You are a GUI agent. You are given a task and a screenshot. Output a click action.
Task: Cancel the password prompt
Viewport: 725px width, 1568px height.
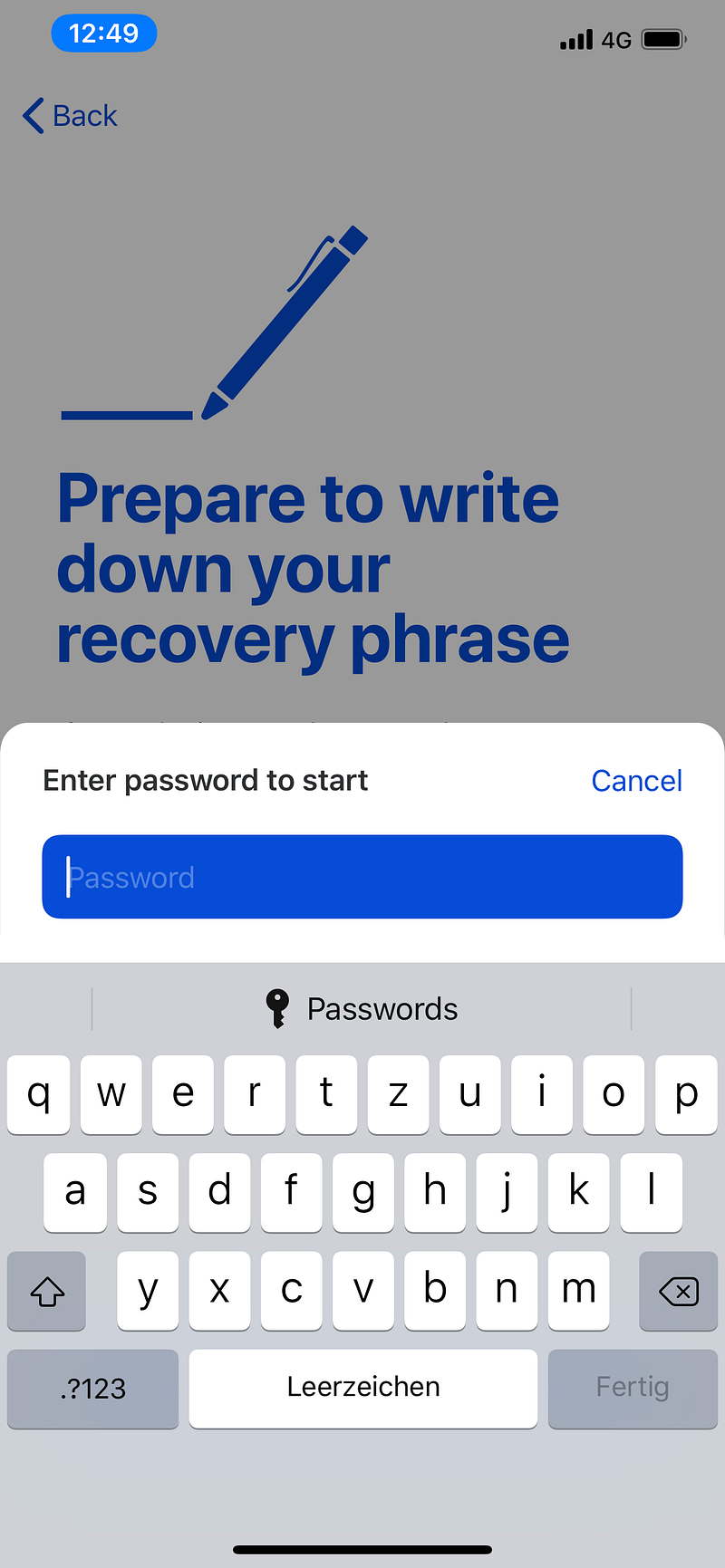pos(636,781)
